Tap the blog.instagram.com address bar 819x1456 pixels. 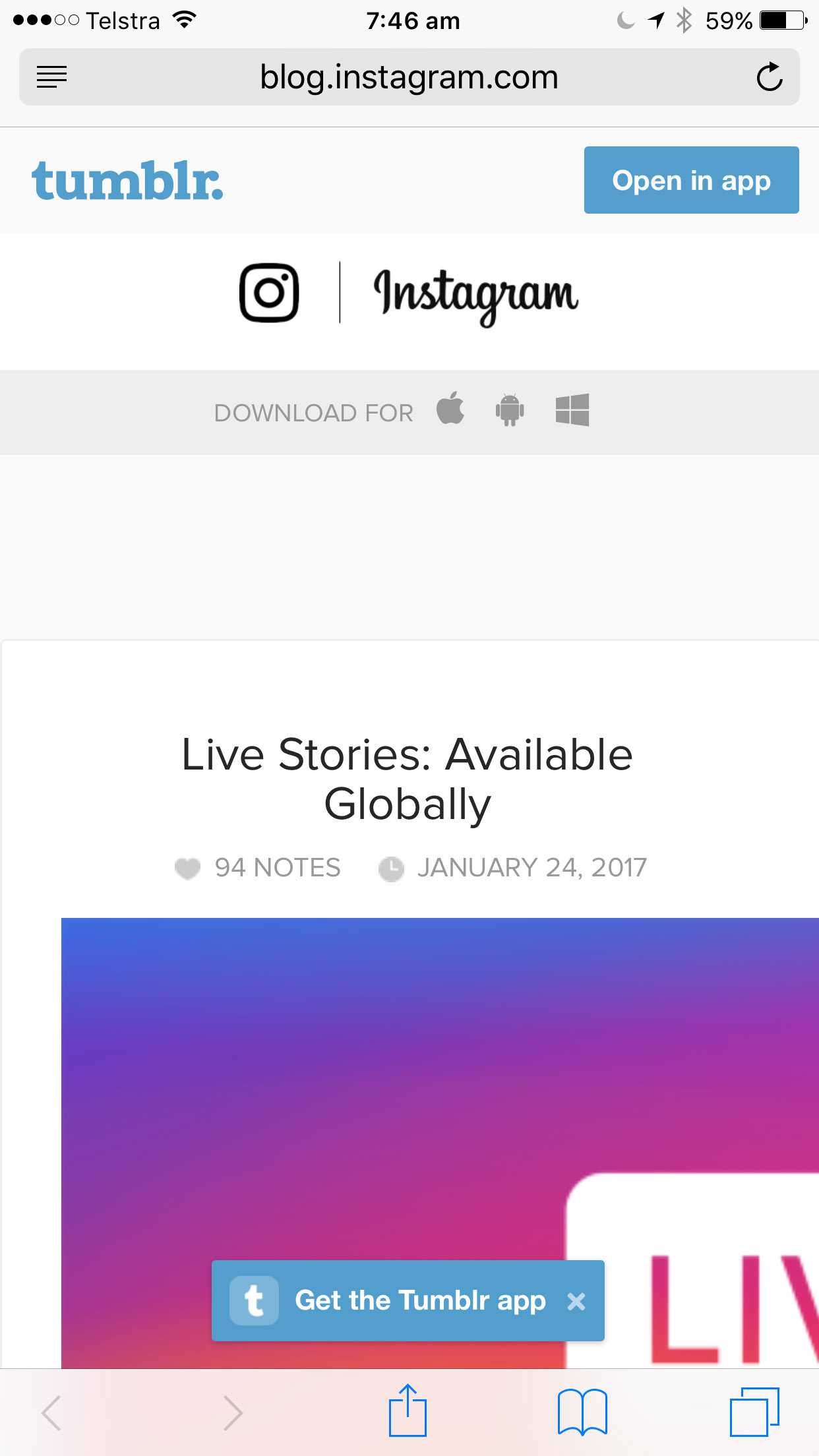(409, 77)
